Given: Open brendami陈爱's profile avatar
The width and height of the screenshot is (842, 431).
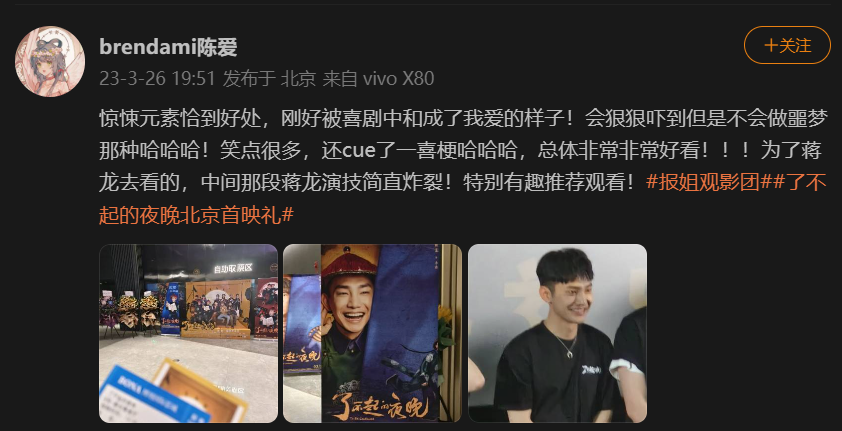Looking at the screenshot, I should pos(48,62).
